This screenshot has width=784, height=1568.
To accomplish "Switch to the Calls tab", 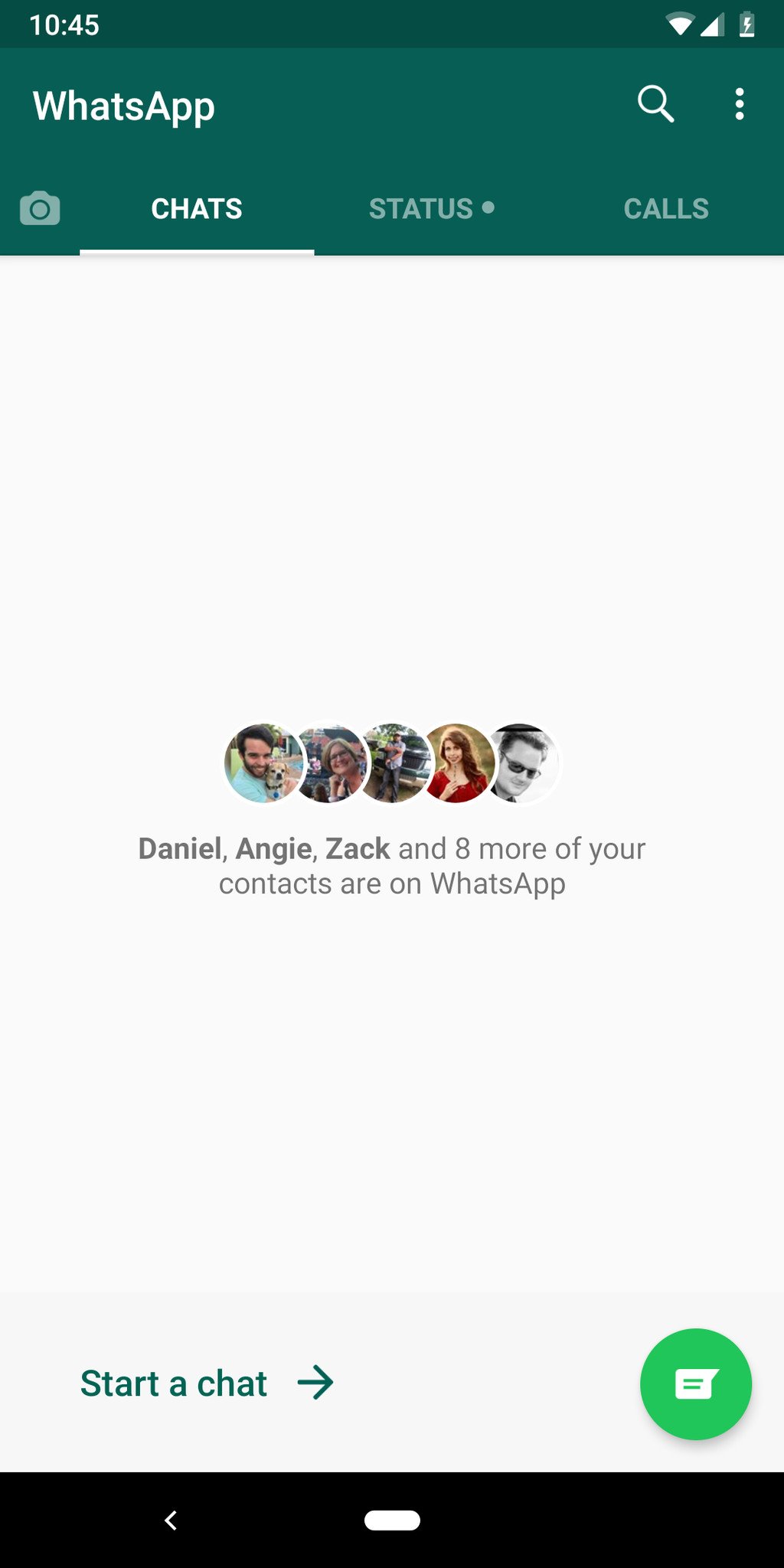I will pyautogui.click(x=666, y=208).
